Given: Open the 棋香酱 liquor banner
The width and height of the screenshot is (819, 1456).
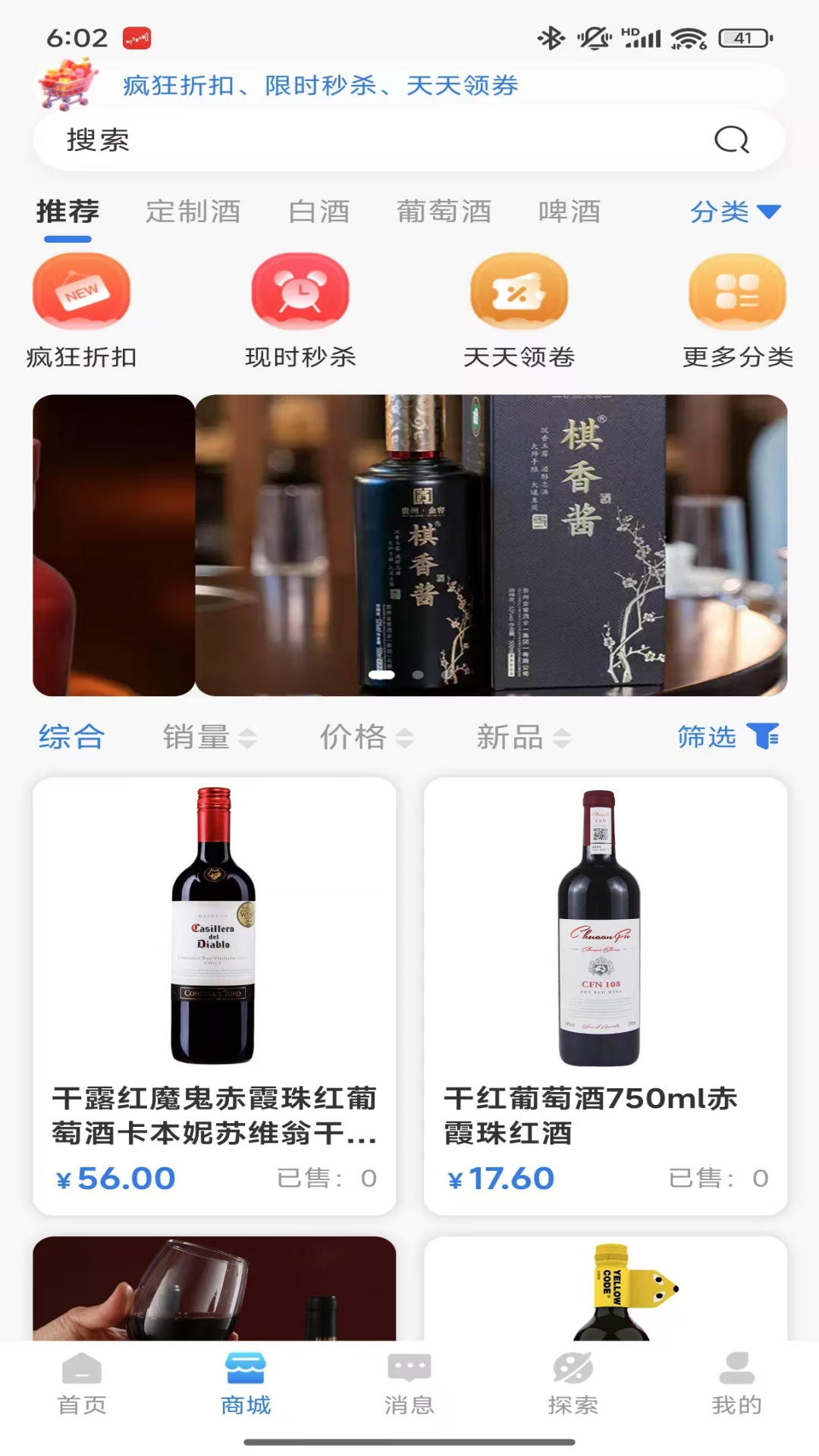Looking at the screenshot, I should click(x=491, y=544).
